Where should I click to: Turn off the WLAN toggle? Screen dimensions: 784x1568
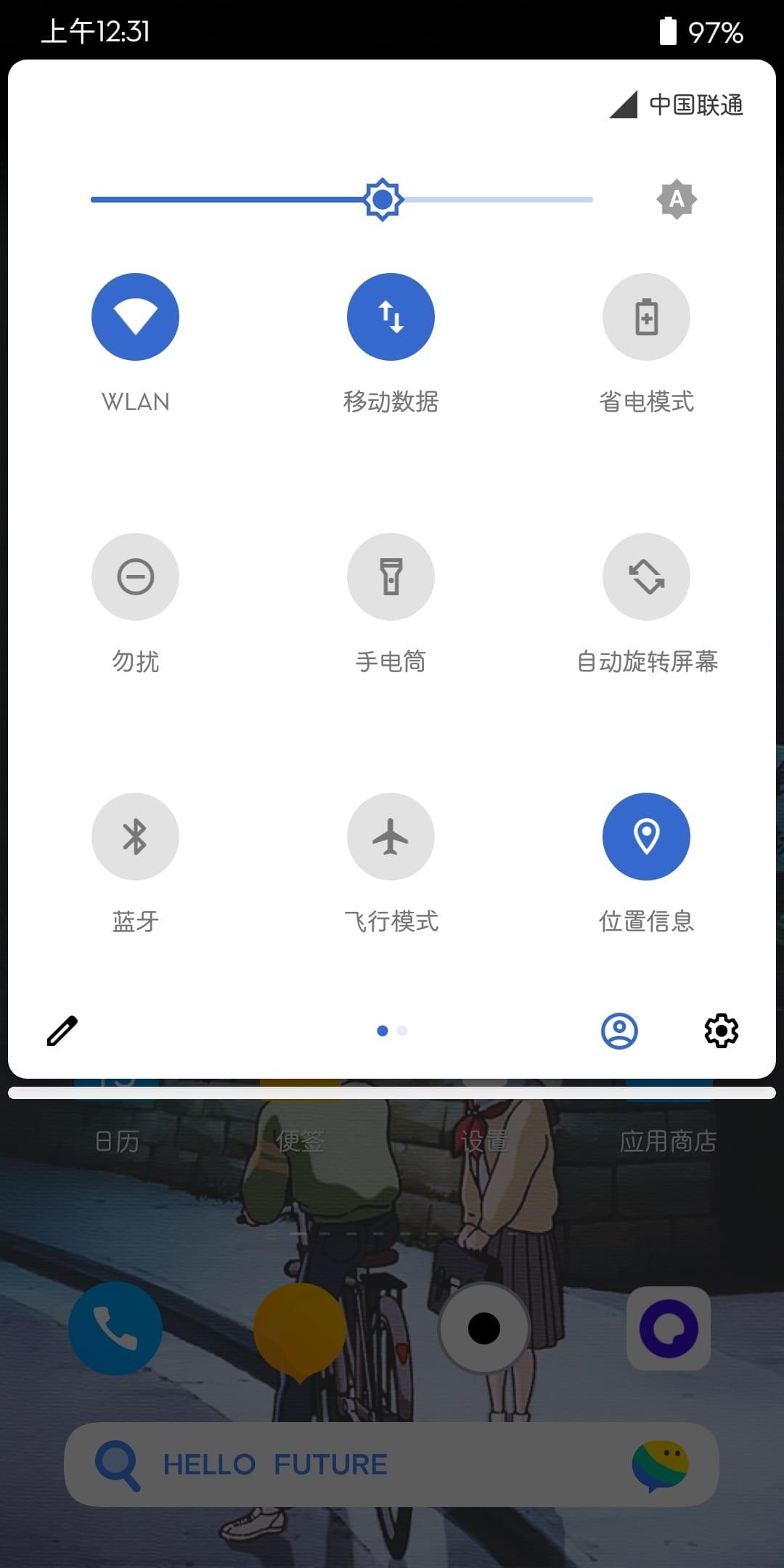pyautogui.click(x=135, y=317)
